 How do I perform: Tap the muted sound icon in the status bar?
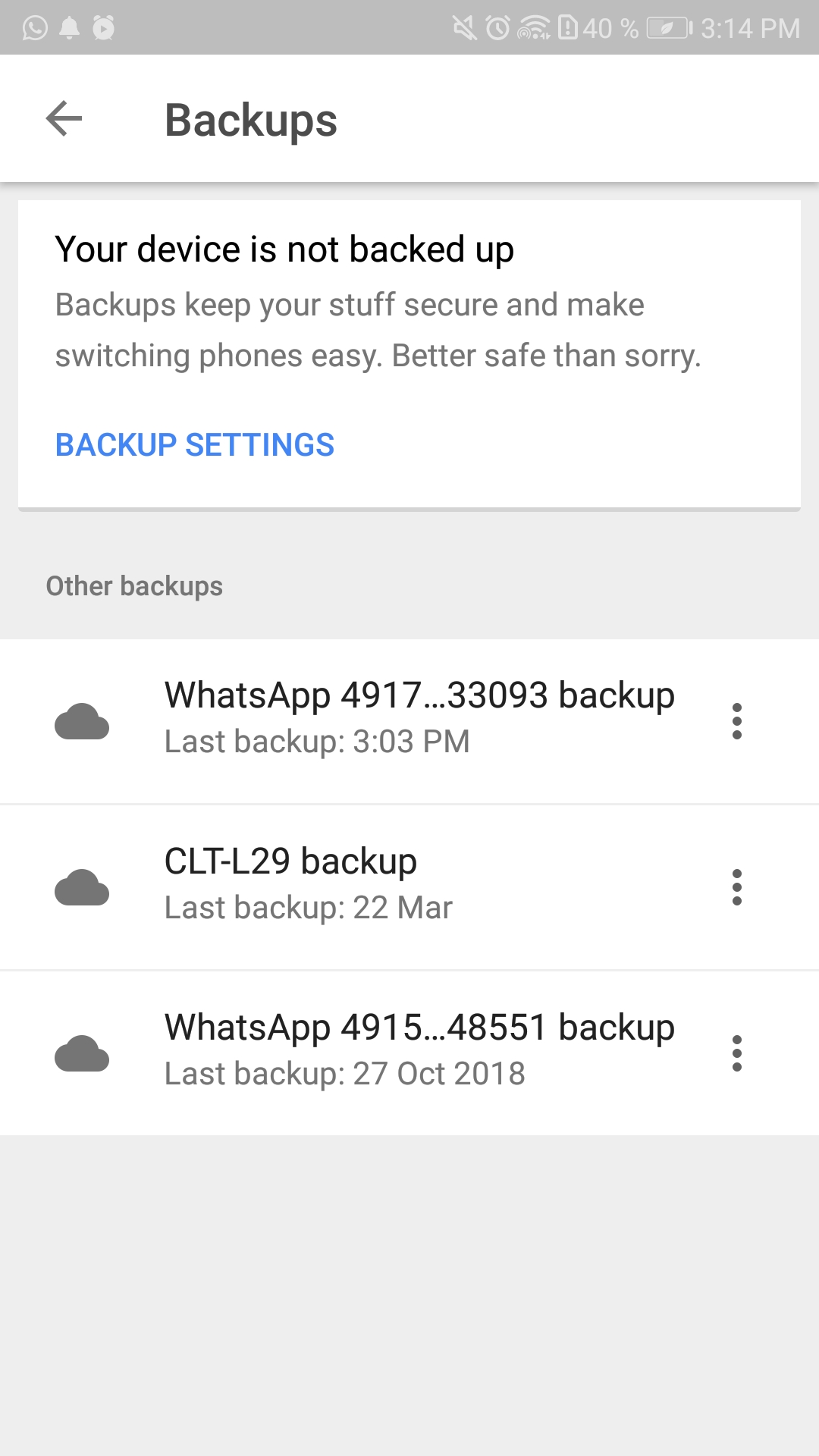(463, 27)
